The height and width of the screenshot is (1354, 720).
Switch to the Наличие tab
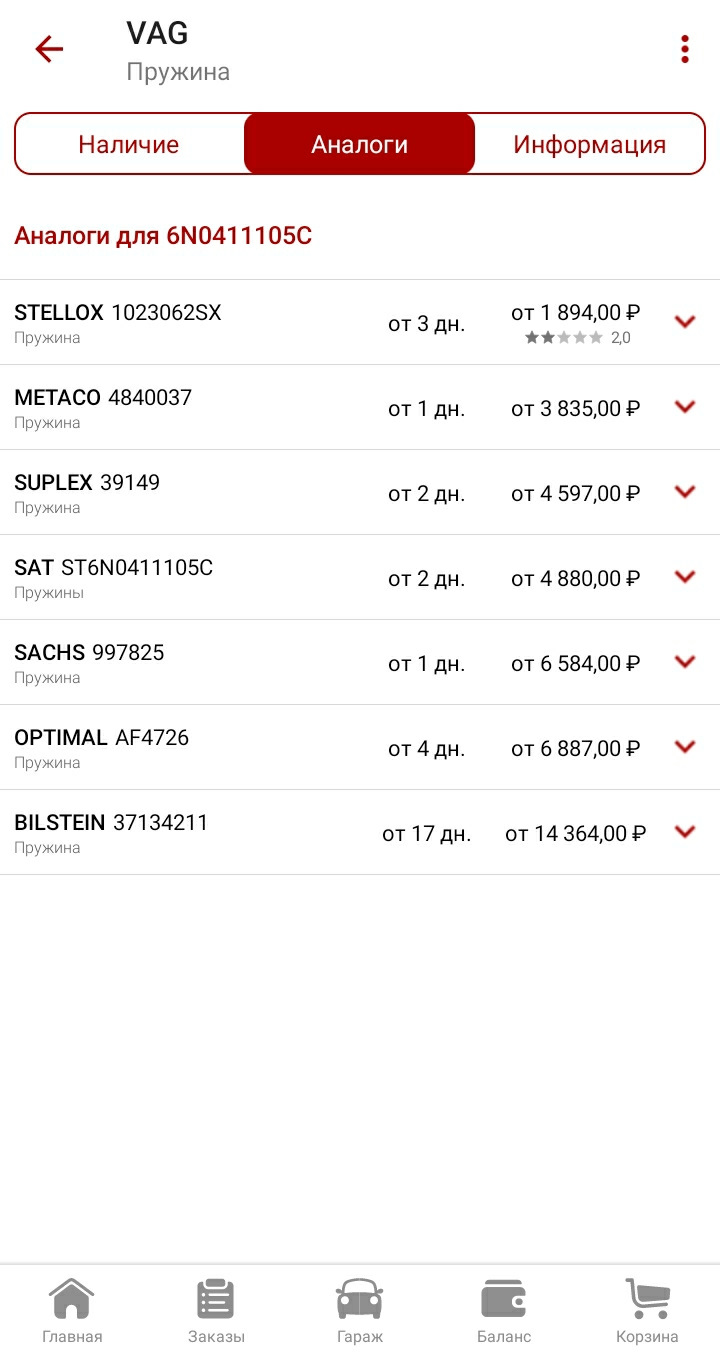[129, 144]
